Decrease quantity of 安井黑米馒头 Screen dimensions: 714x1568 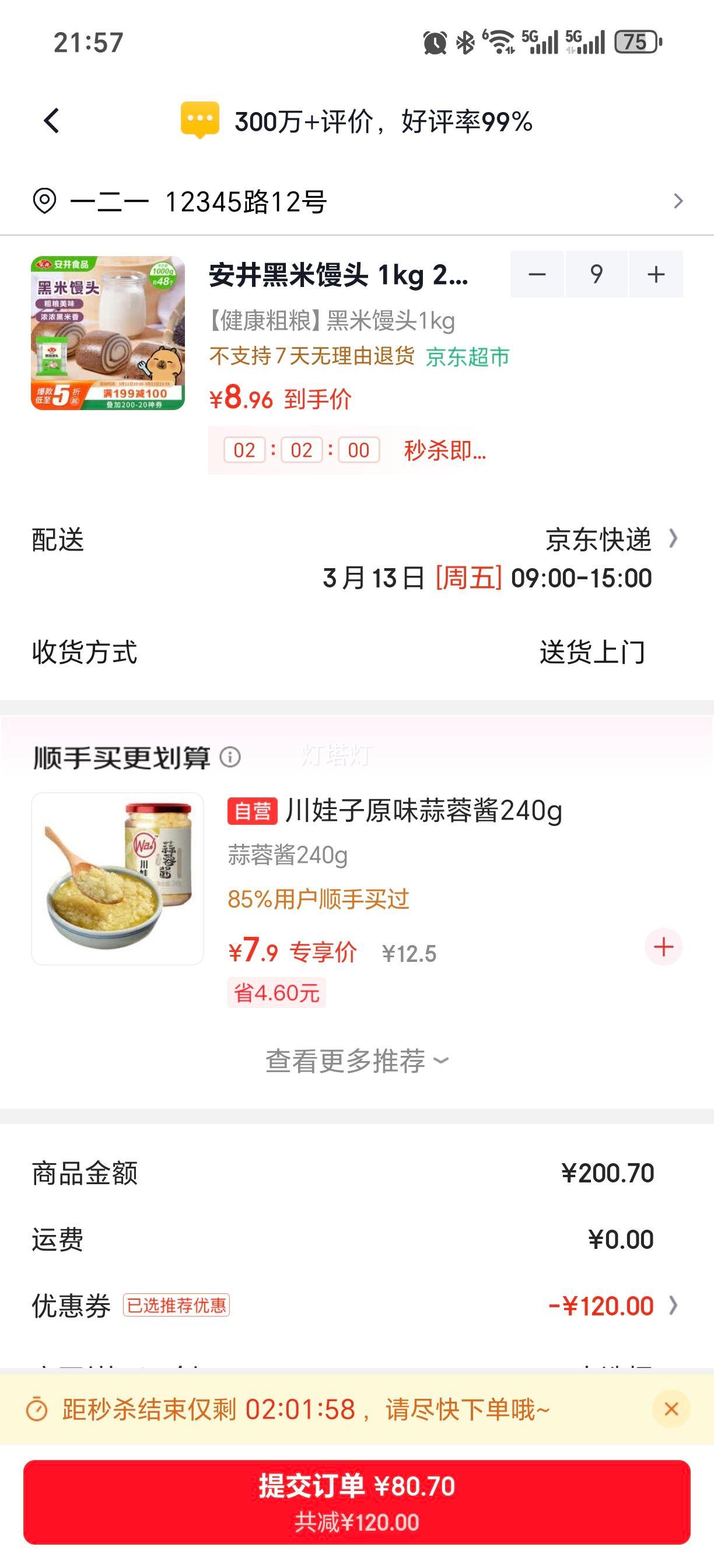point(537,275)
